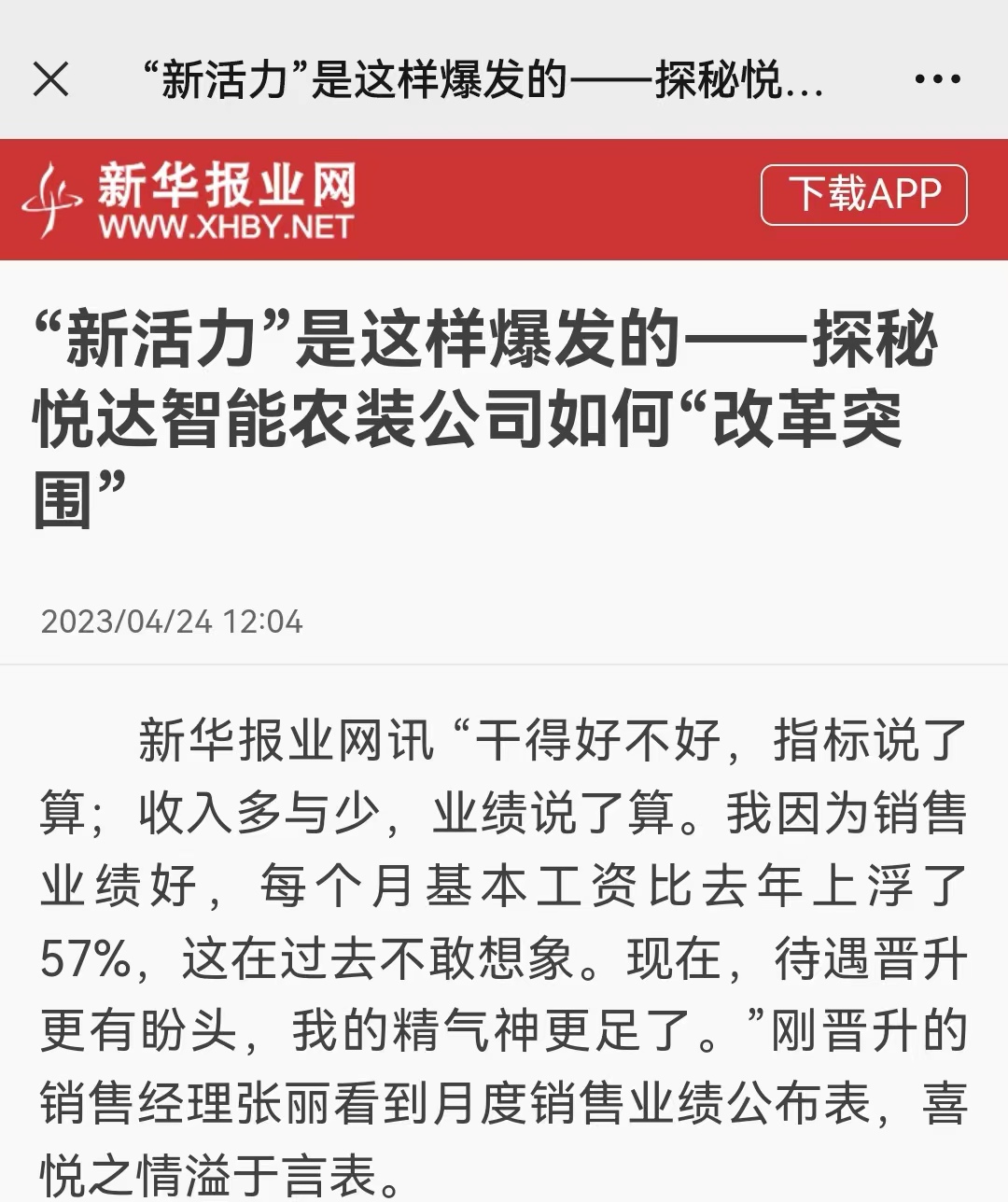Tap the 下载APP download button
This screenshot has height=1202, width=1008.
pyautogui.click(x=863, y=195)
